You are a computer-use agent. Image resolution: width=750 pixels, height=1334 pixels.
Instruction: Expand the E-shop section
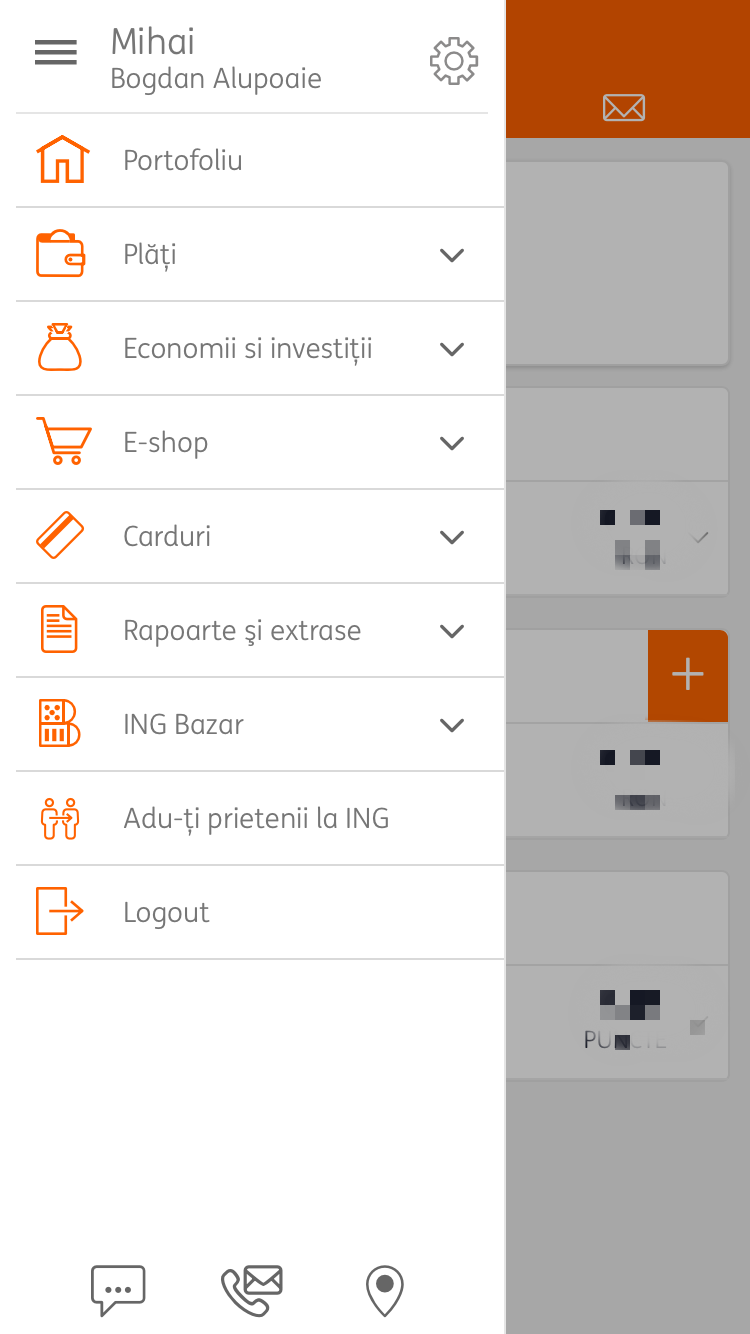(x=260, y=443)
